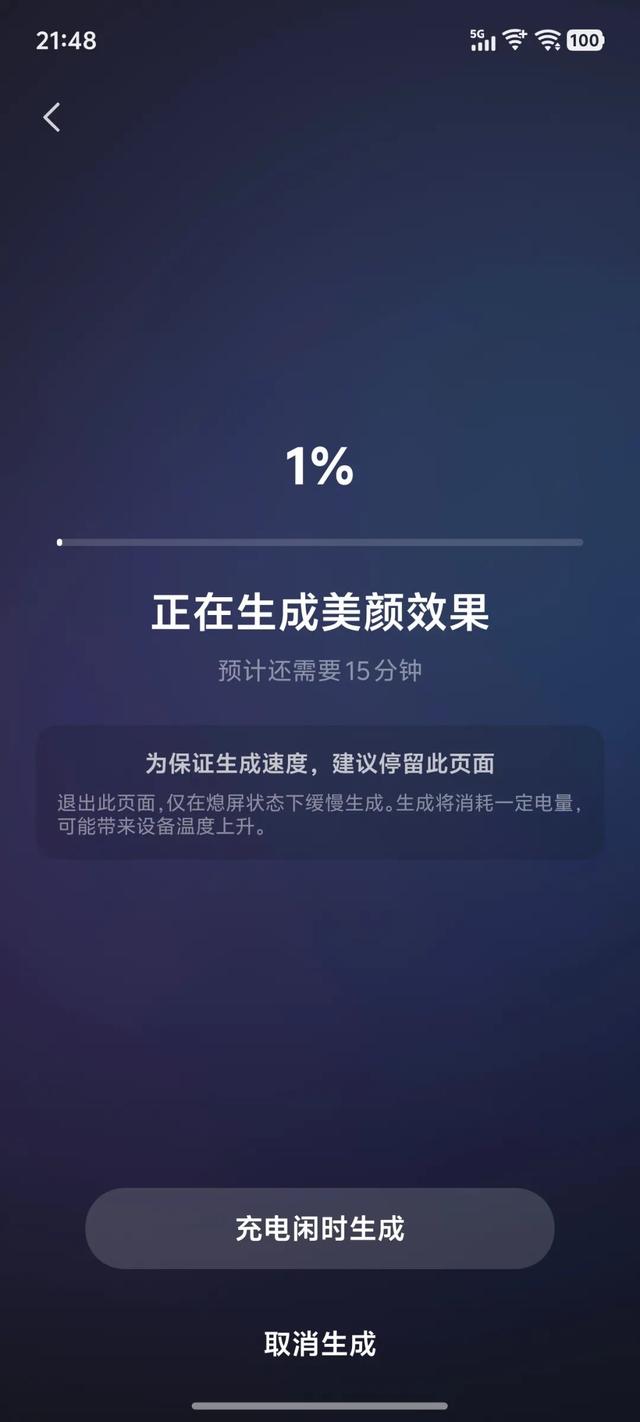
Task: Select 充电闲时生成 to generate while charging and idle
Action: click(x=319, y=1228)
